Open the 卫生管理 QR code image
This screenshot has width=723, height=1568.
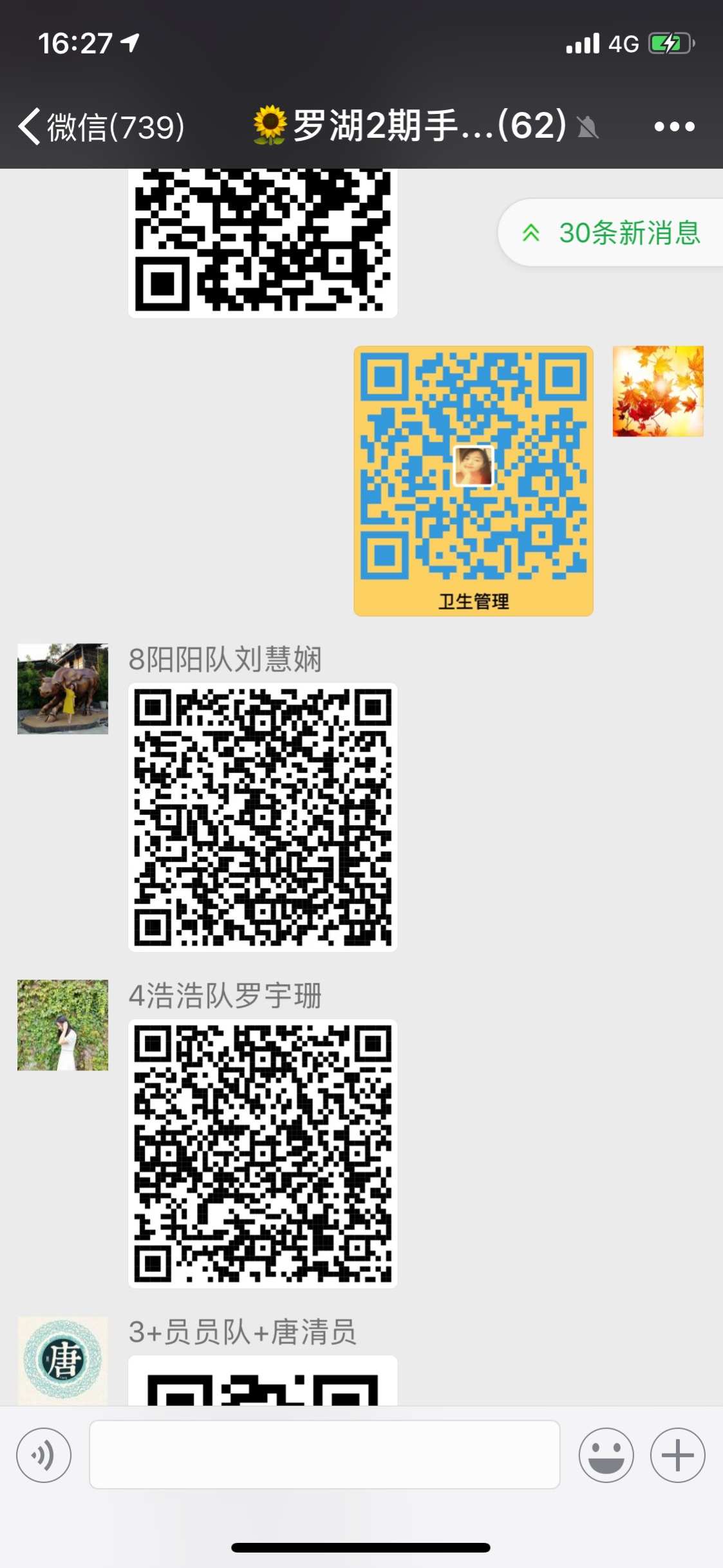click(x=473, y=481)
